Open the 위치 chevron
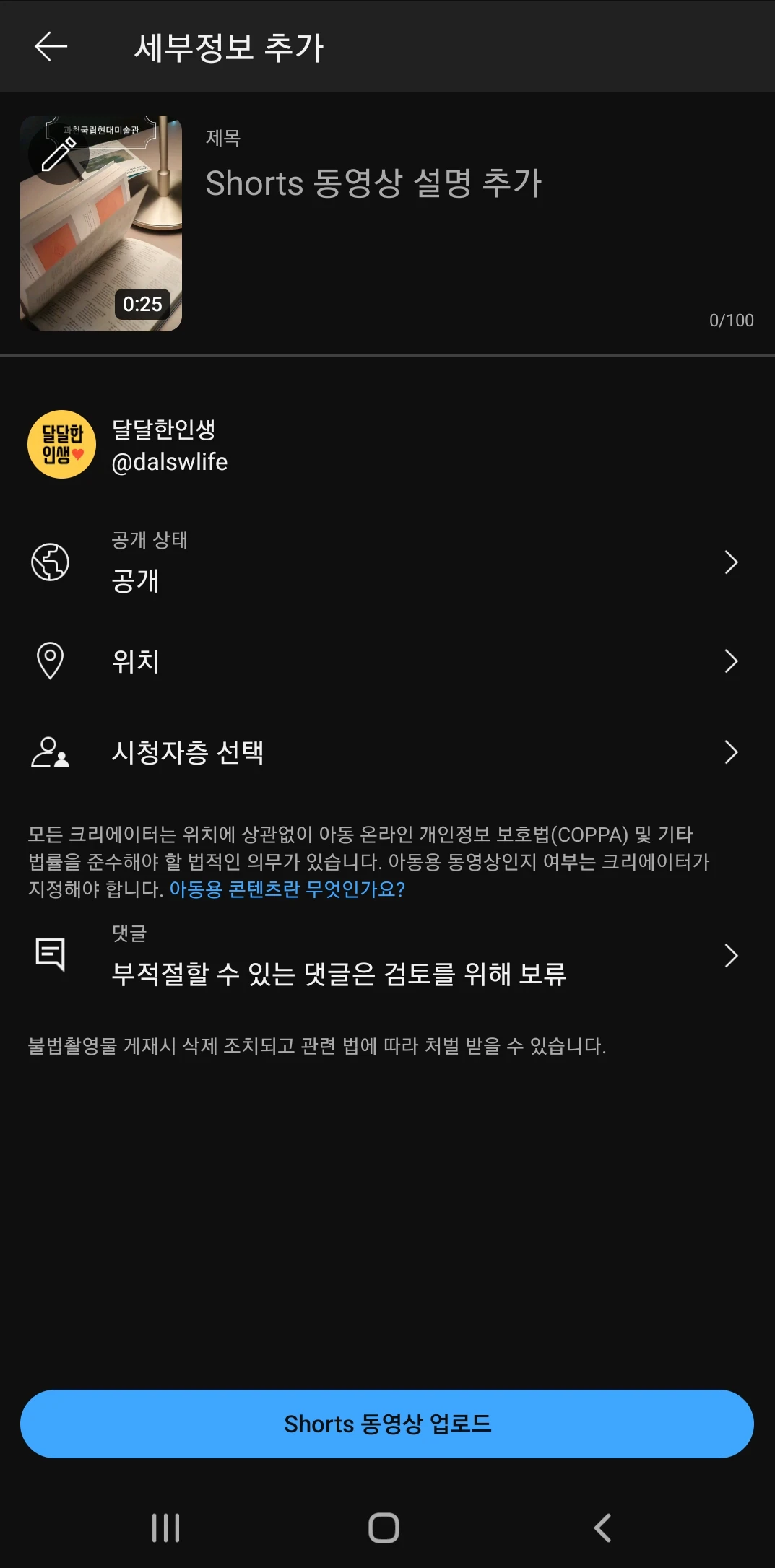775x1568 pixels. (732, 662)
